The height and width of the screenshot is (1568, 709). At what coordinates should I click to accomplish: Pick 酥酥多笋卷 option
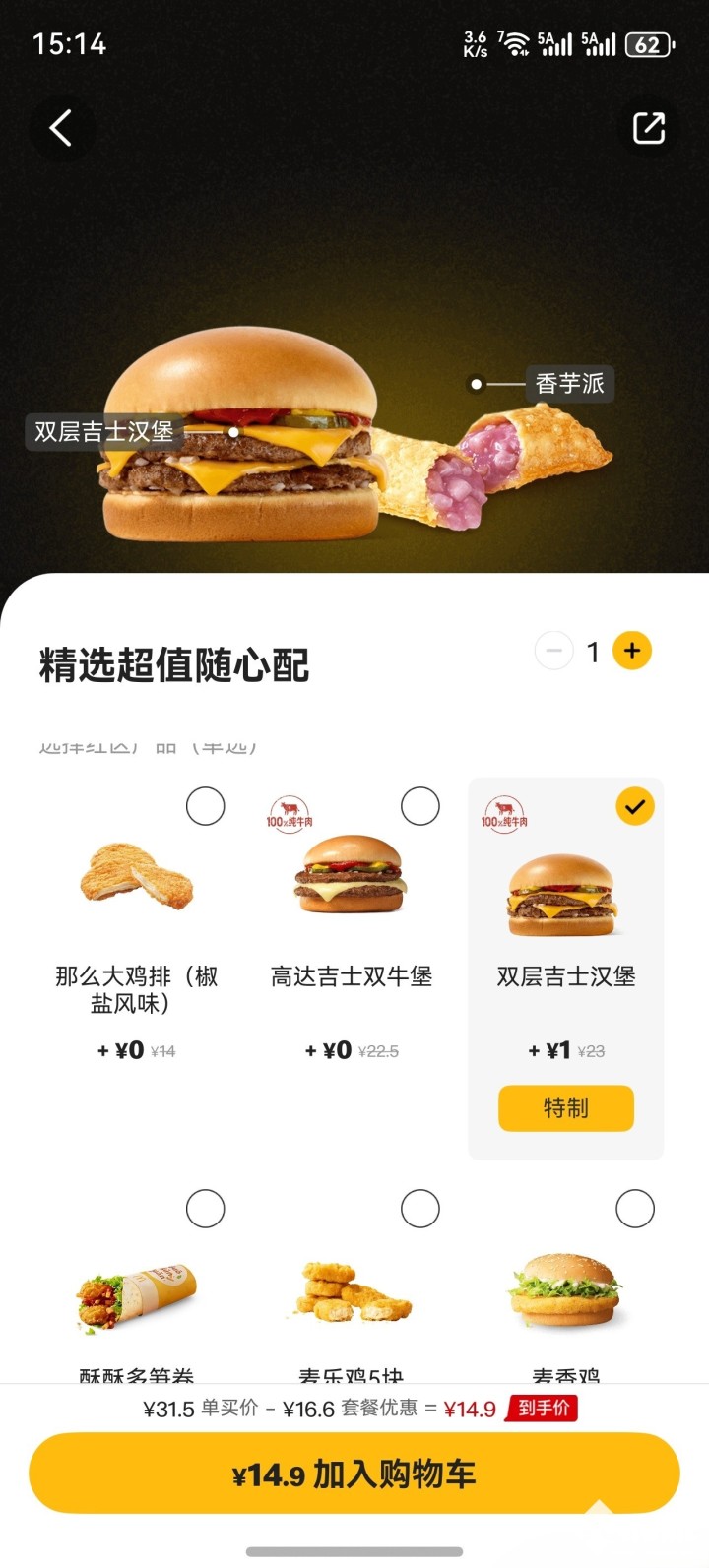[205, 1209]
